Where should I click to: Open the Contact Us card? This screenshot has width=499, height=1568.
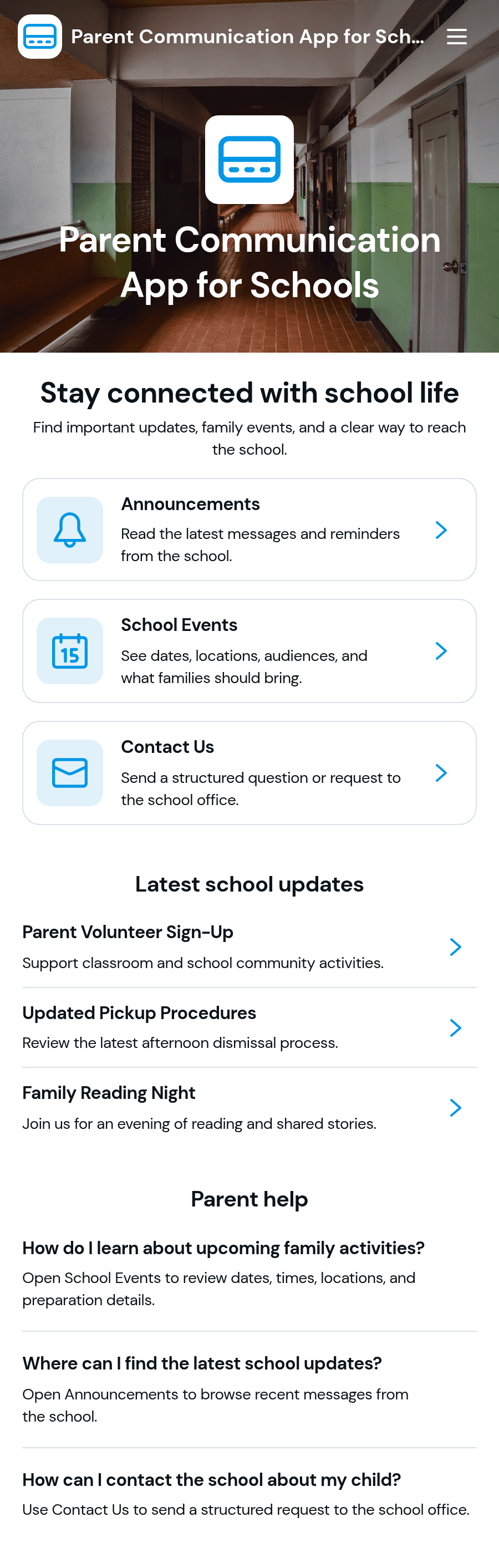pos(249,773)
